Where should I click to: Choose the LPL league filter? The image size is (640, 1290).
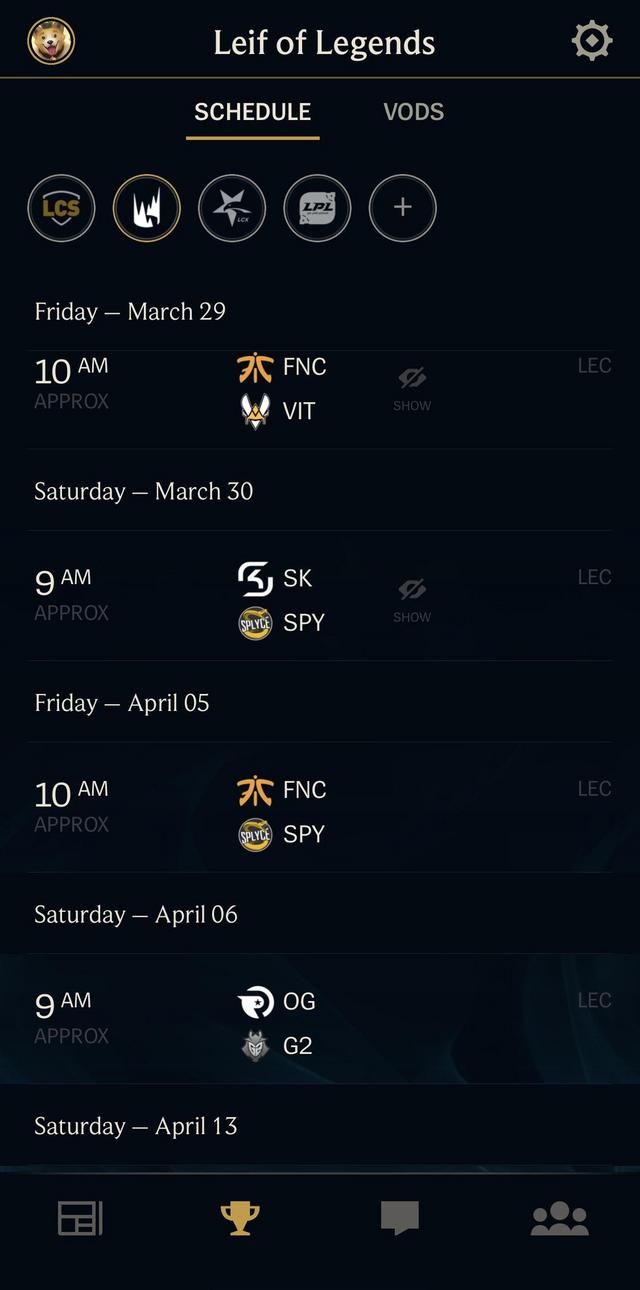coord(317,208)
